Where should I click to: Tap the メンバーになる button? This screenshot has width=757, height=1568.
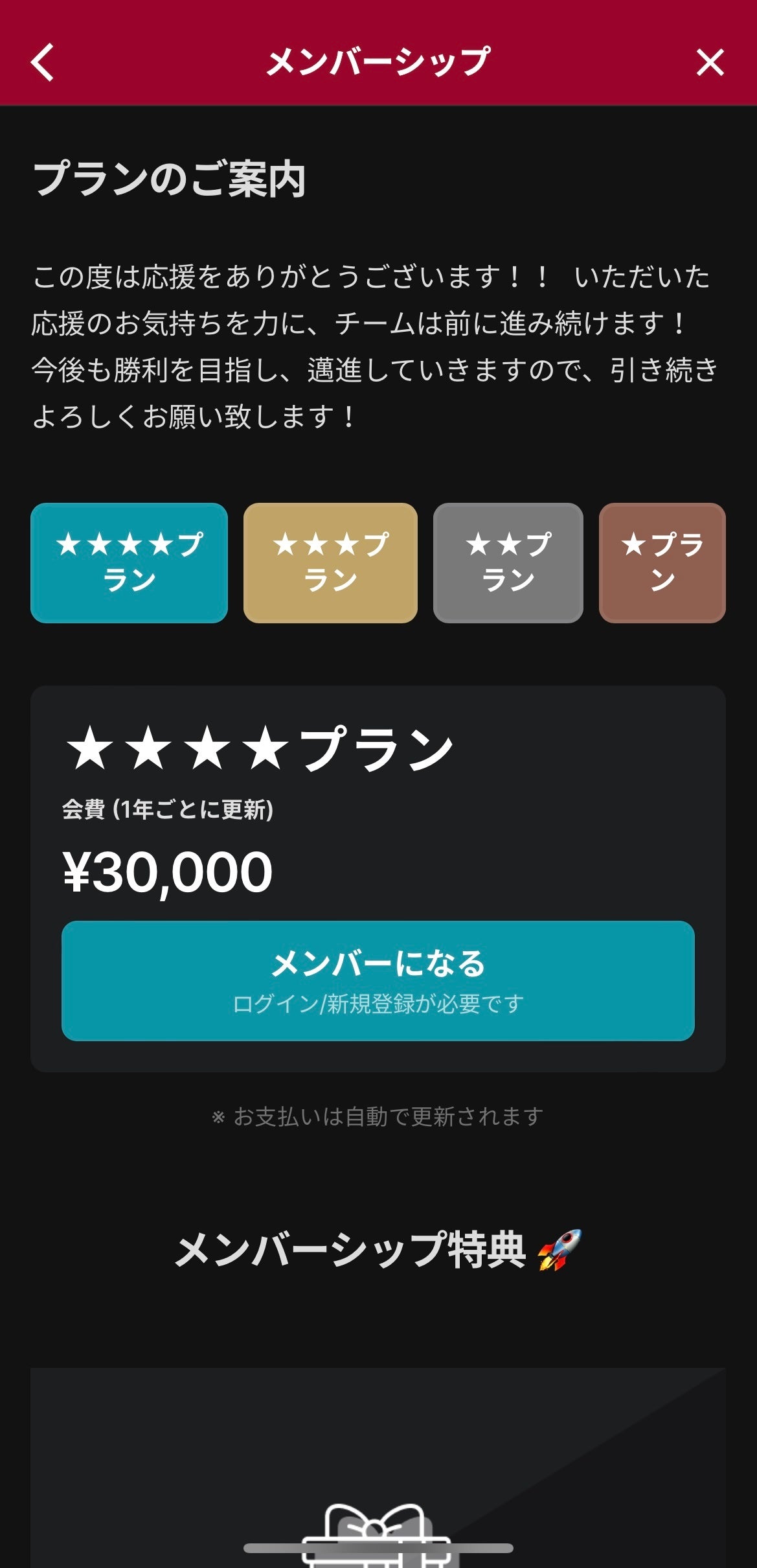(x=378, y=980)
